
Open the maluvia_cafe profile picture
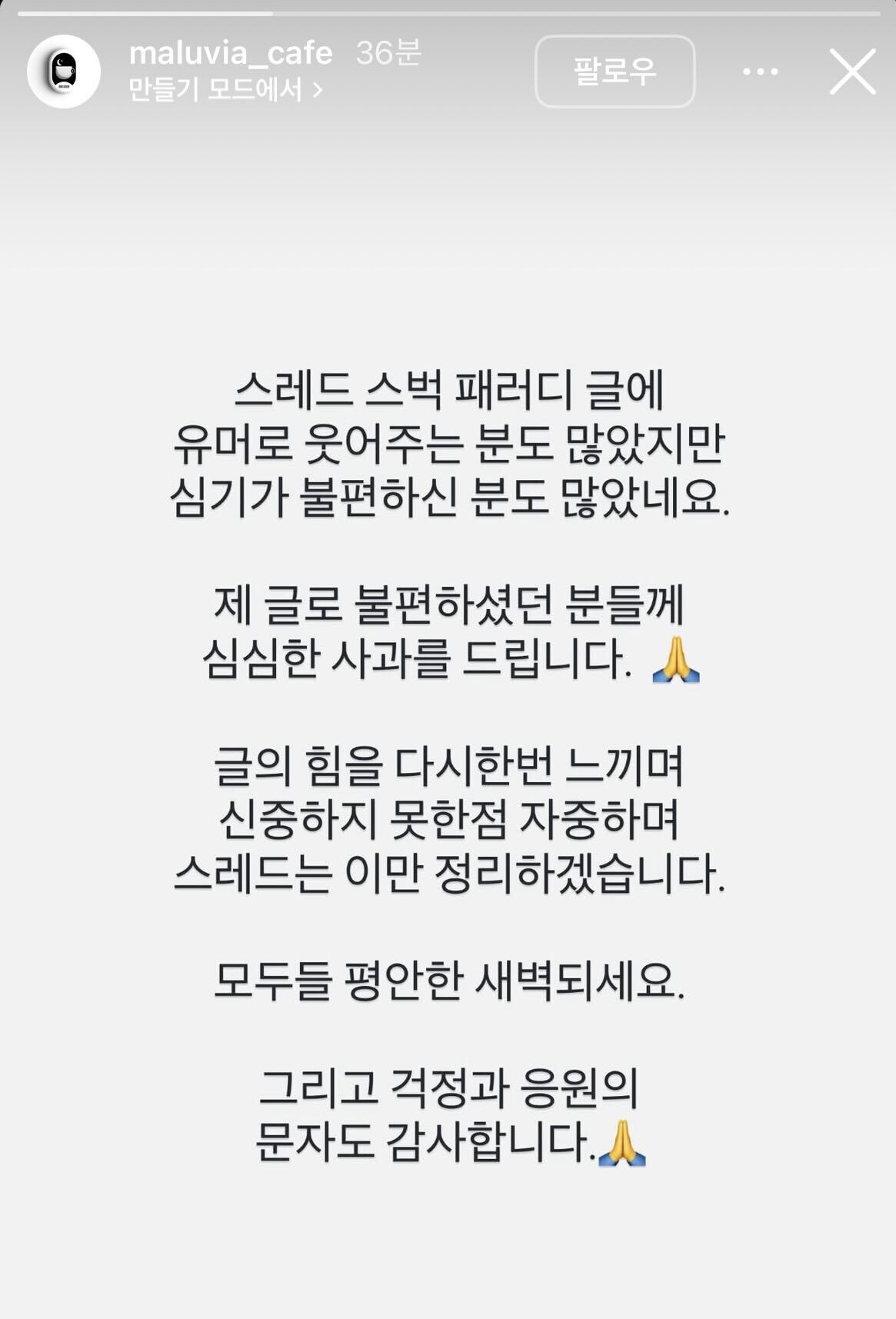64,72
